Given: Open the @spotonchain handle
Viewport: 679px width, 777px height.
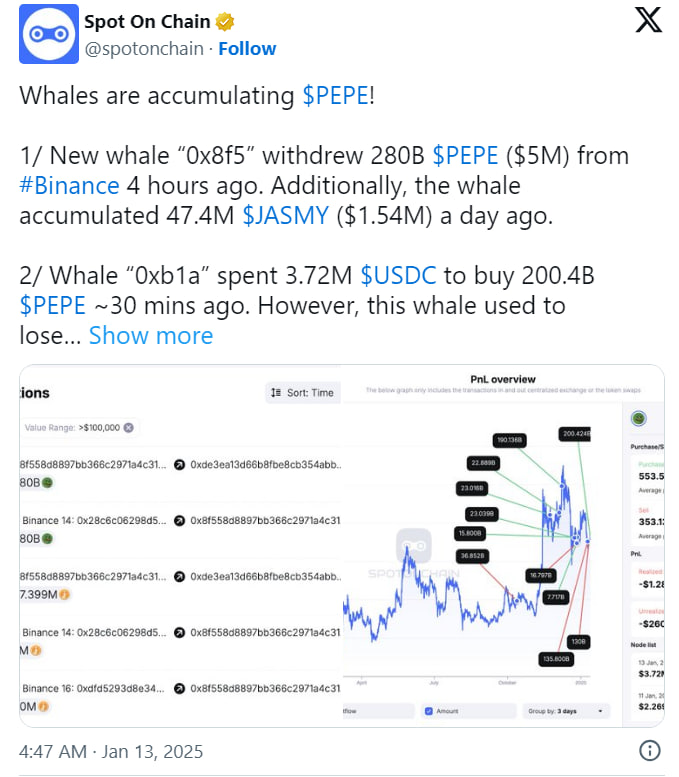Looking at the screenshot, I should point(145,48).
